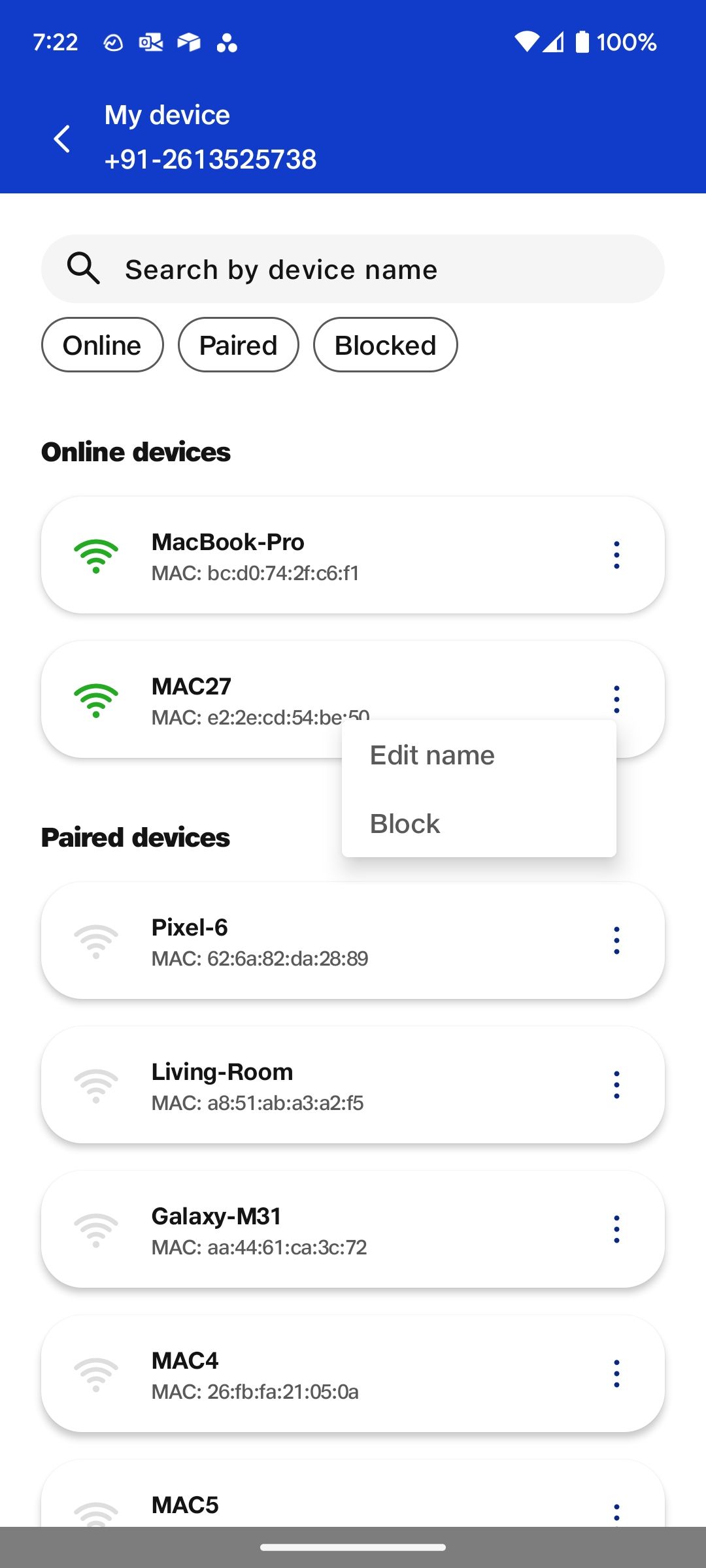Image resolution: width=706 pixels, height=1568 pixels.
Task: Show options for MAC4 device
Action: 616,1373
